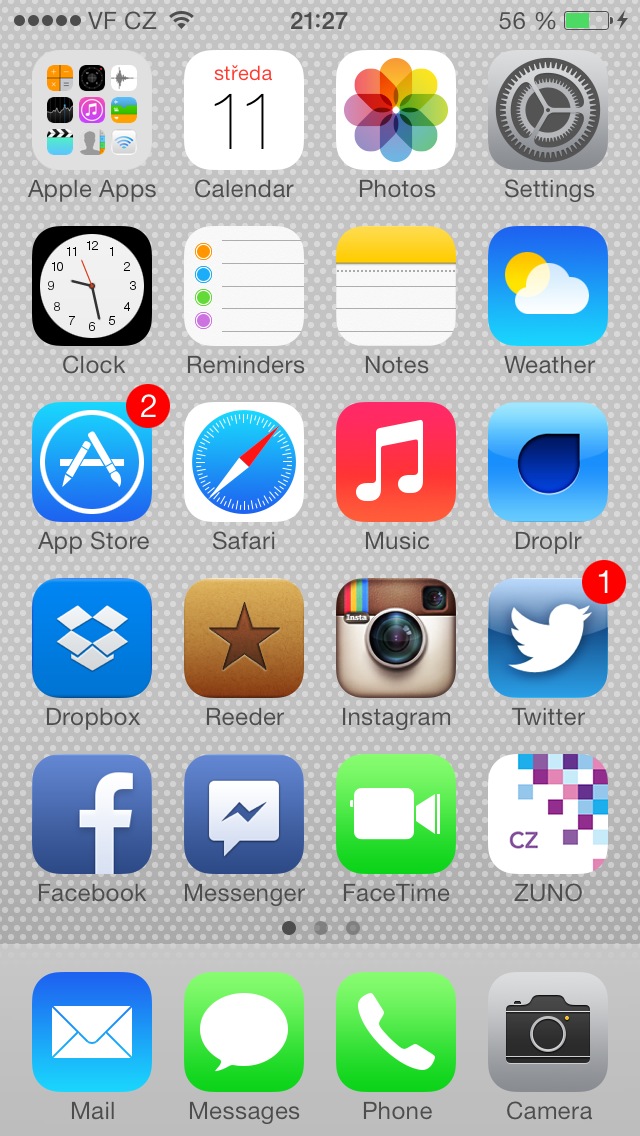Open Twitter with 1 notification
The height and width of the screenshot is (1136, 640).
pos(548,638)
